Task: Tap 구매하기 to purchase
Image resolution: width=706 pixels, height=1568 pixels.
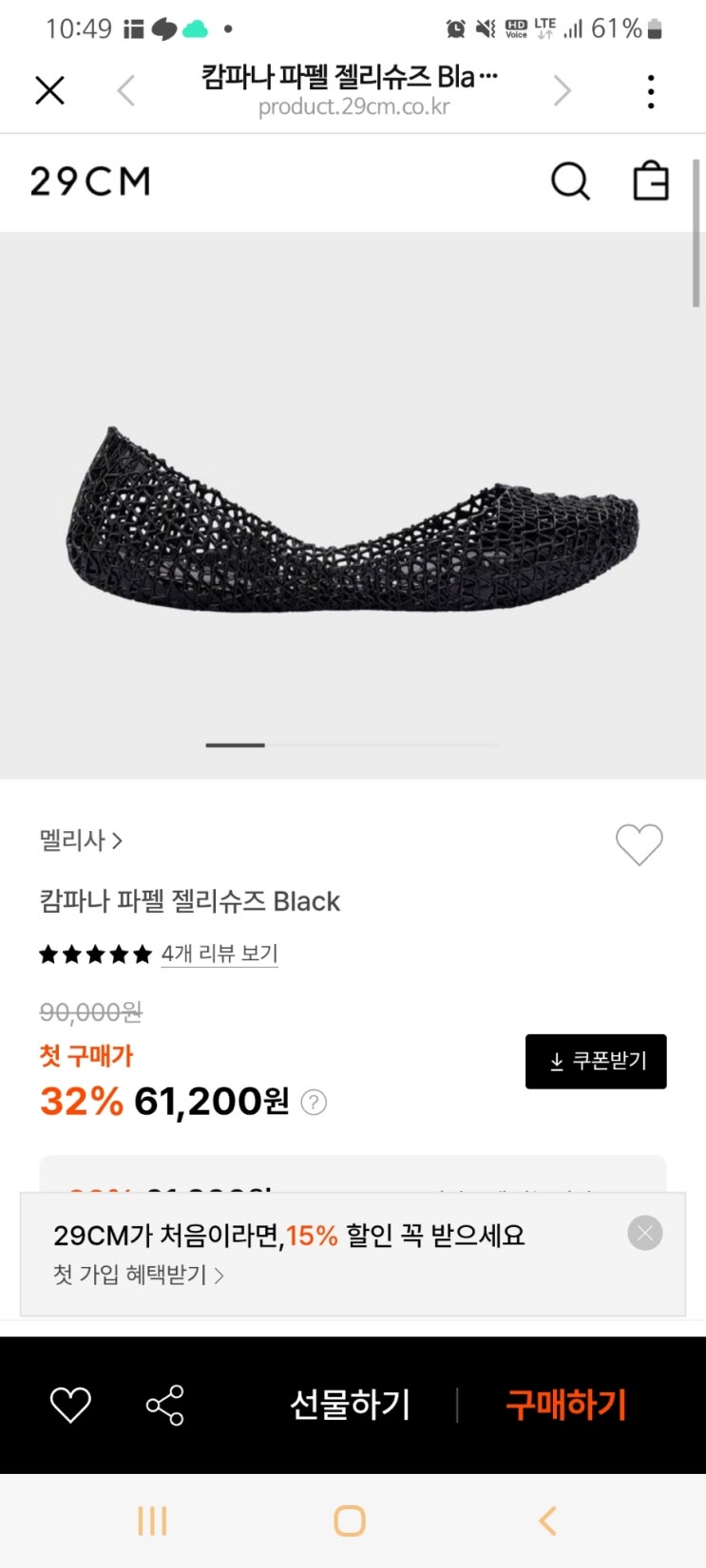Action: 565,1405
